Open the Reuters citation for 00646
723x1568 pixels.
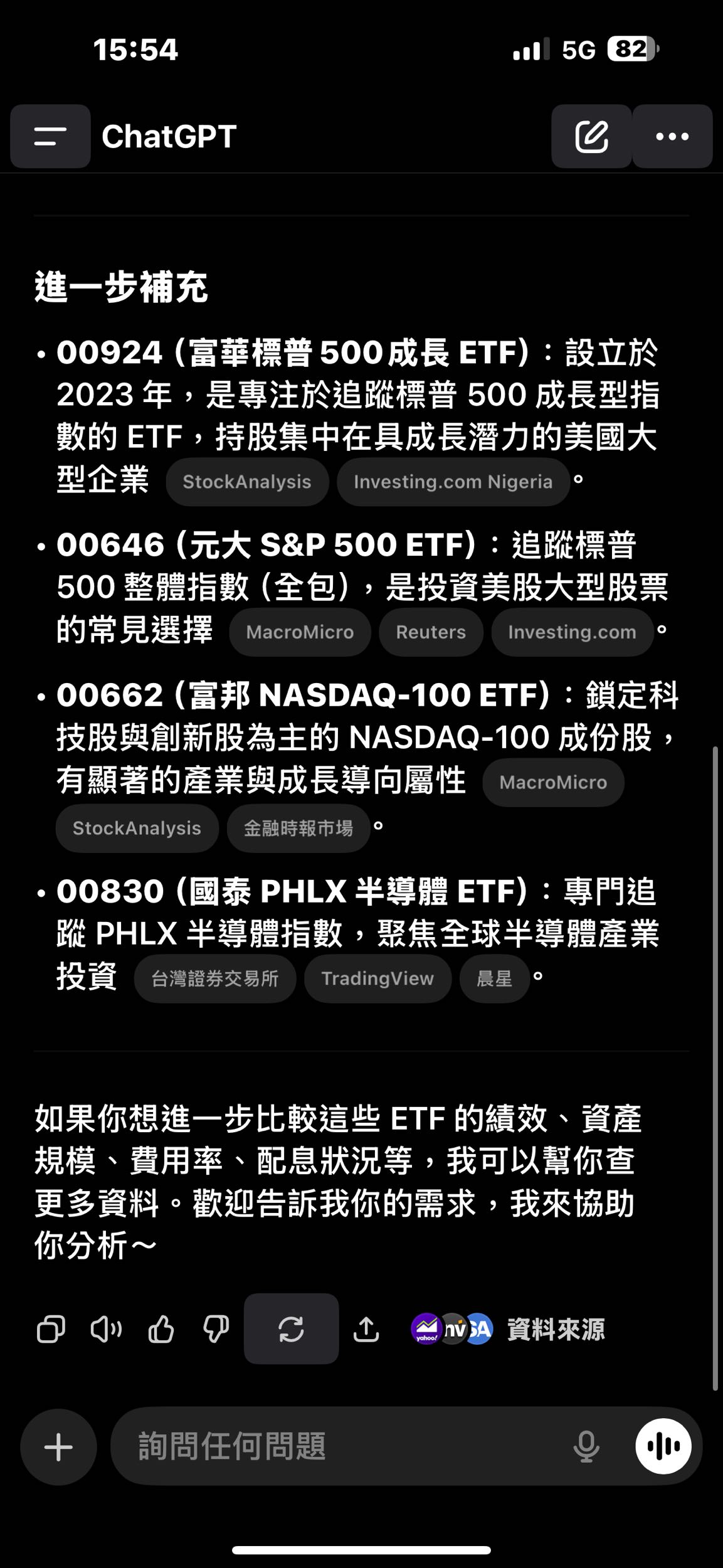coord(430,632)
